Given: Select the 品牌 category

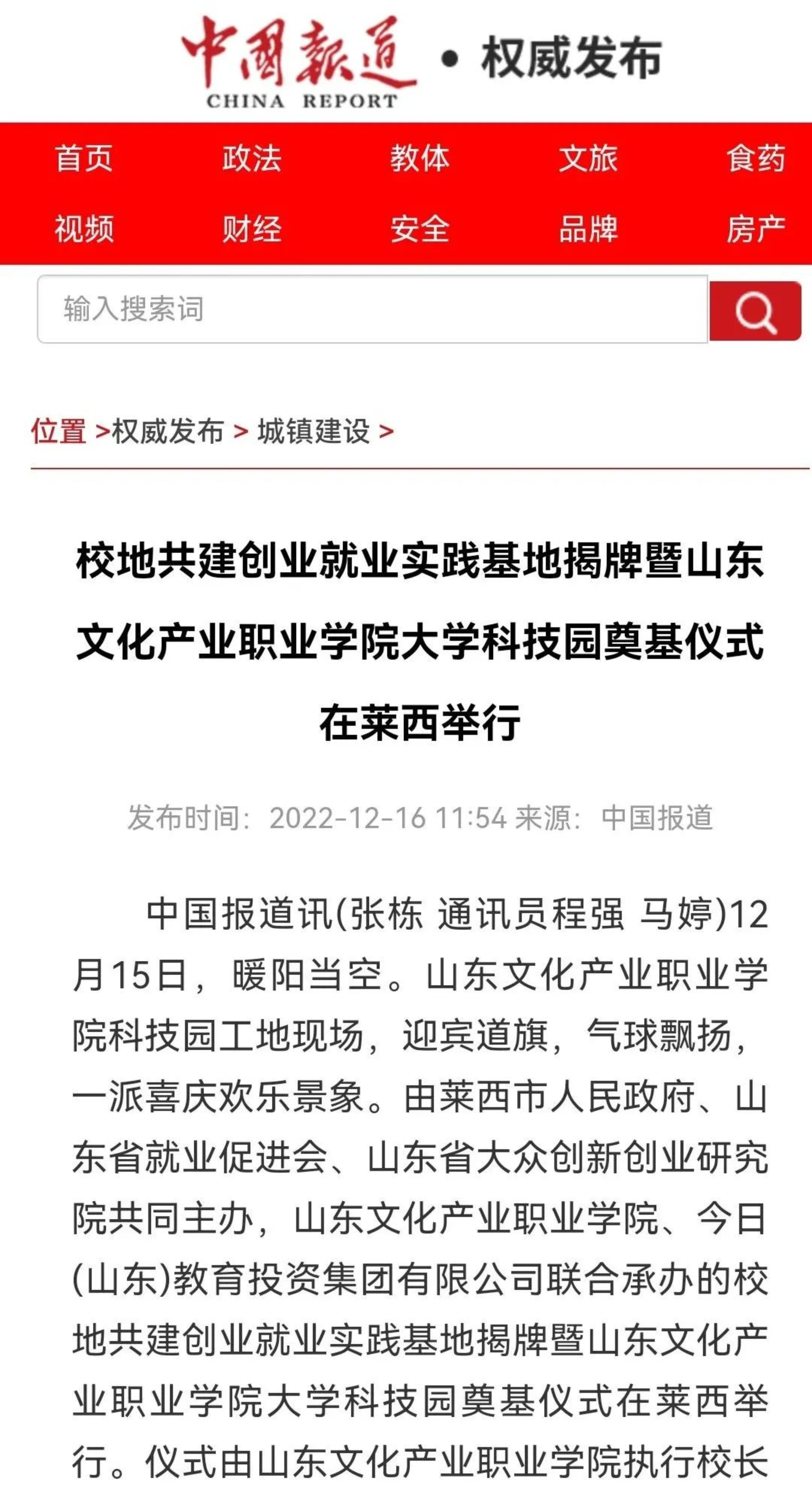Looking at the screenshot, I should pyautogui.click(x=588, y=229).
